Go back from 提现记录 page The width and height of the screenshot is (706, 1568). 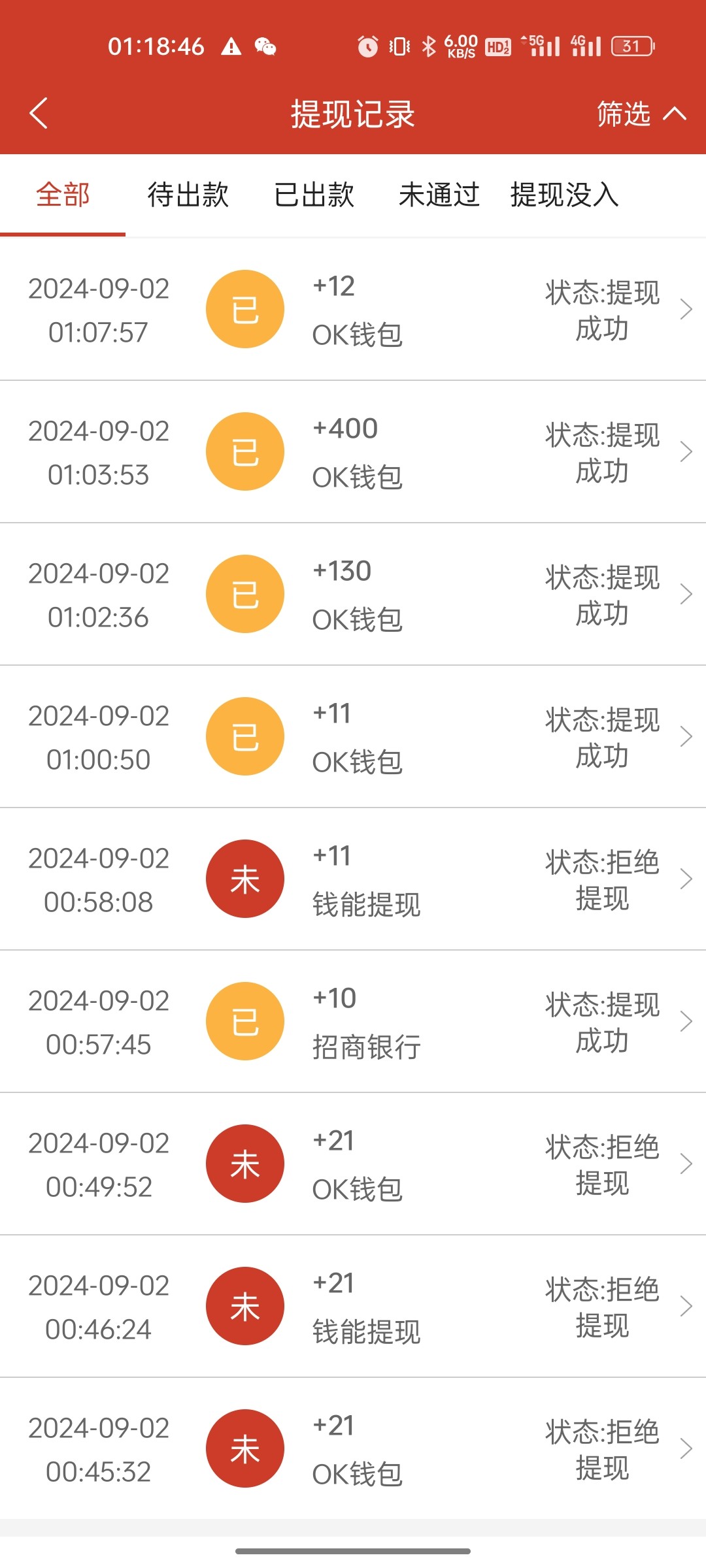[39, 114]
